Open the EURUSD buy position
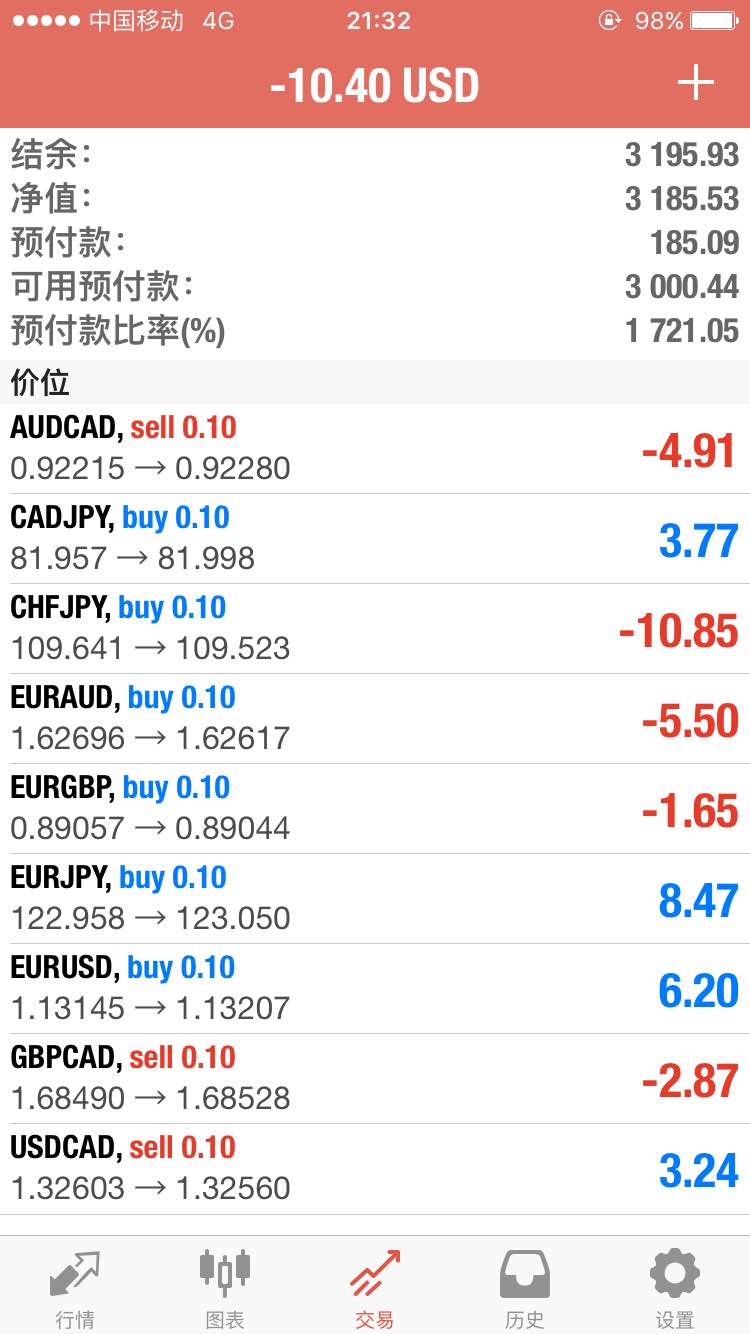This screenshot has height=1334, width=750. [x=375, y=989]
